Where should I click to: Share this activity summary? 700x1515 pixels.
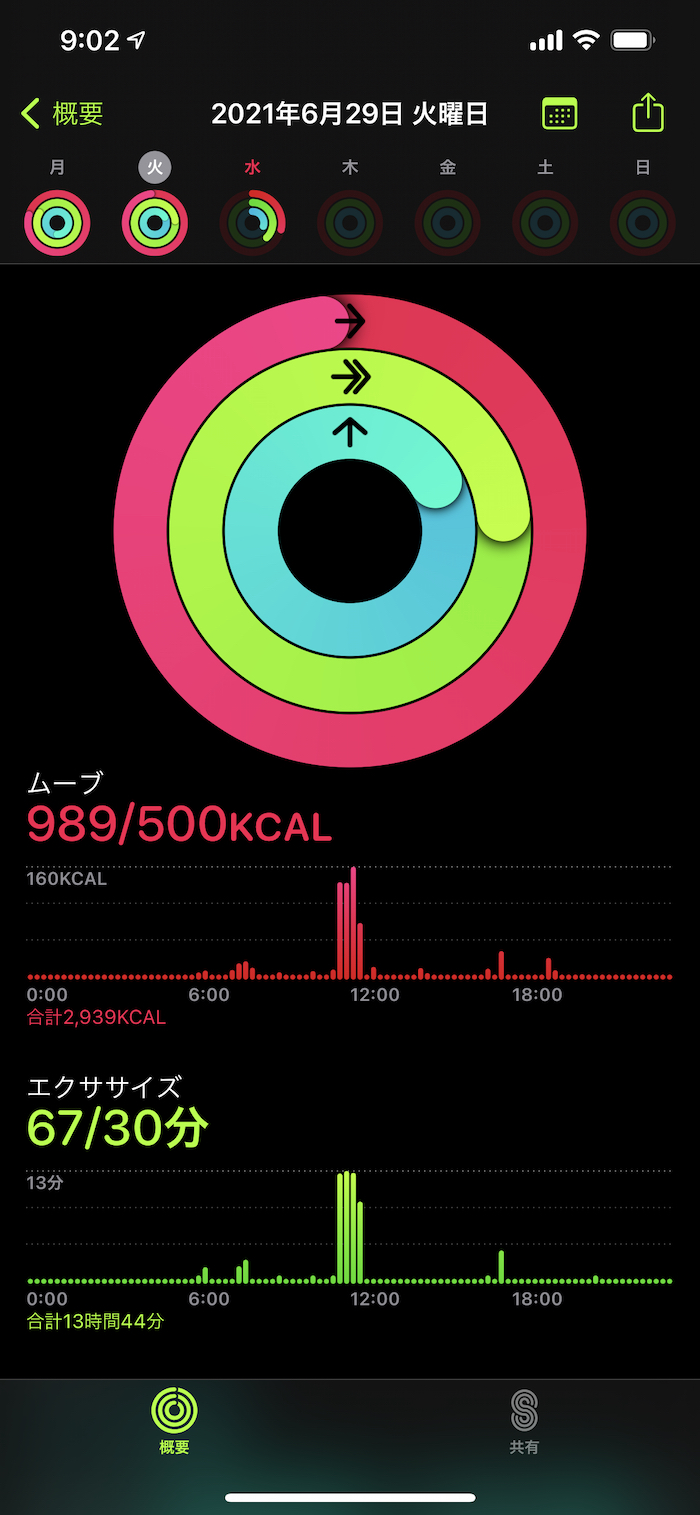point(648,113)
